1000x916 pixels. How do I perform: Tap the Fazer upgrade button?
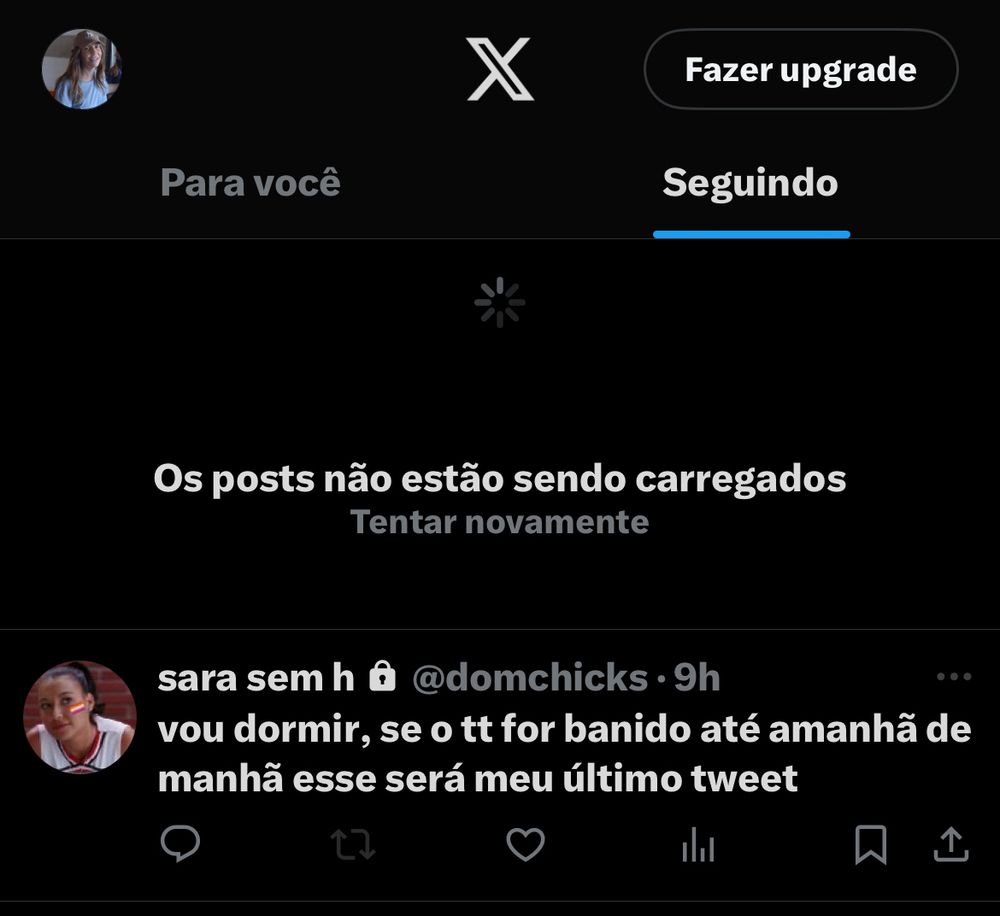tap(800, 70)
